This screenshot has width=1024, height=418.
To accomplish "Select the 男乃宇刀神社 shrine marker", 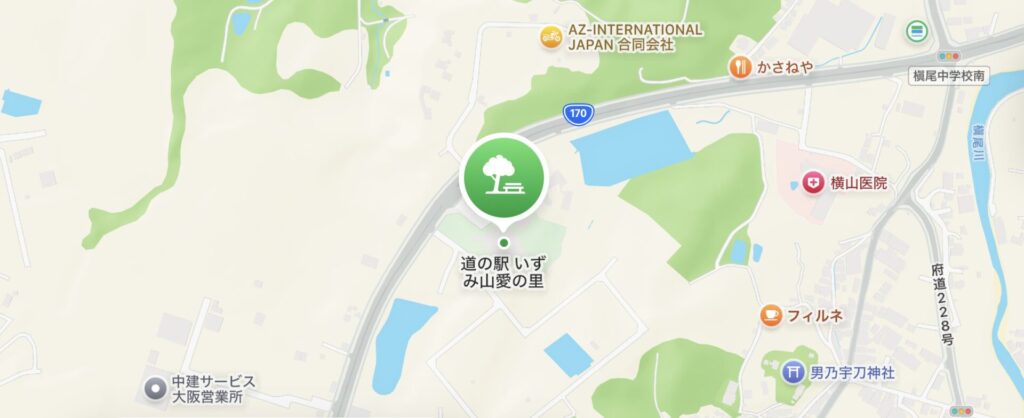I will pos(793,372).
